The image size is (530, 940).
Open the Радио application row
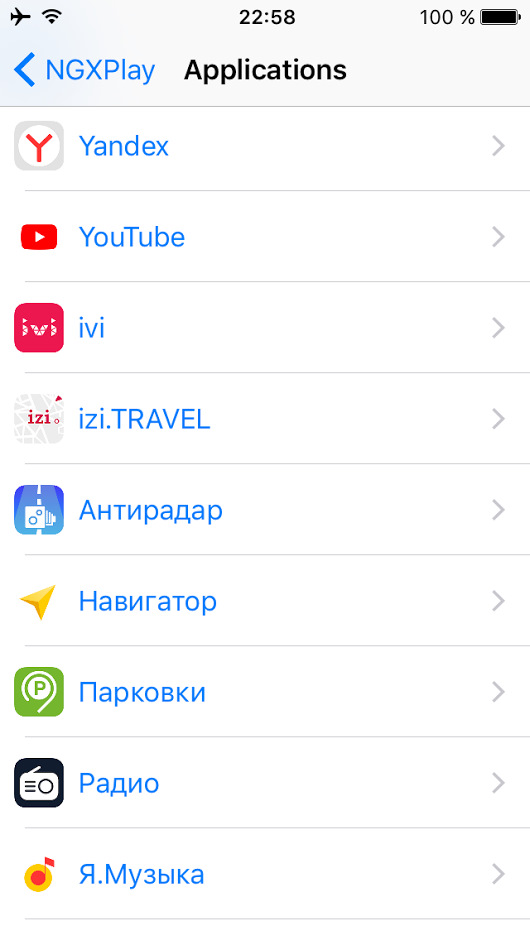(265, 784)
